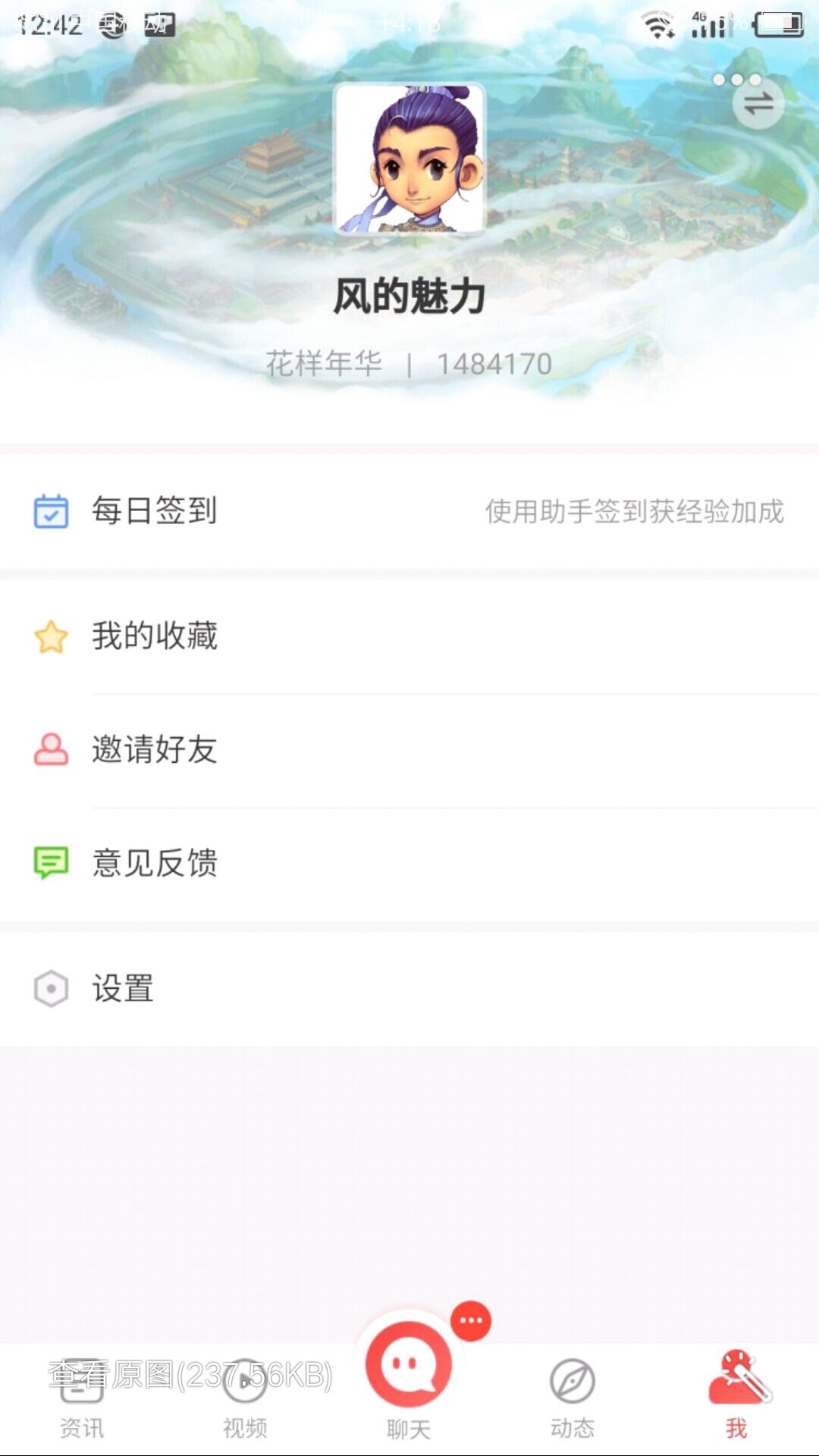Viewport: 819px width, 1456px height.
Task: Go to 设置 settings
Action: tap(409, 988)
